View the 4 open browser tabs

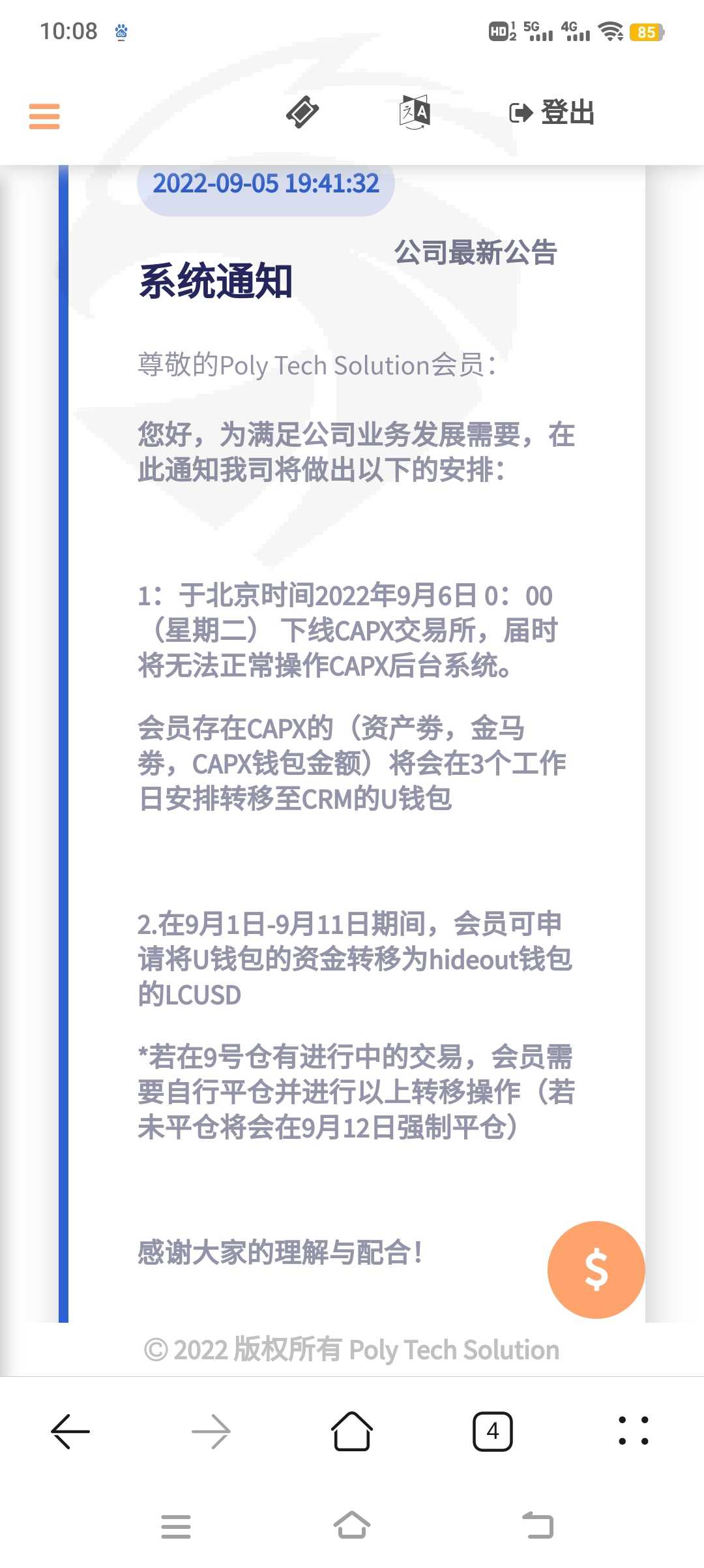point(493,1431)
